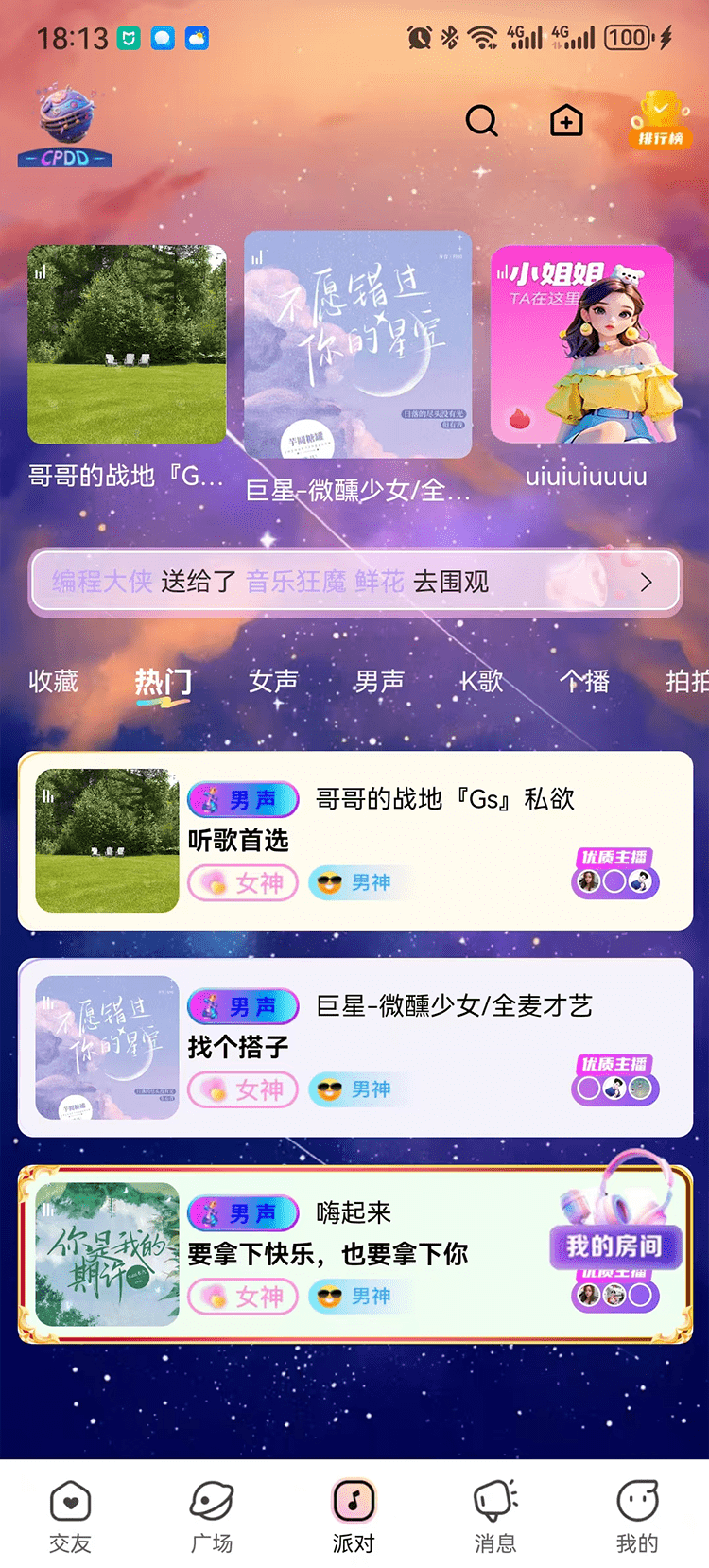Select the 个播 tab
Screen dimensions: 709x1568
586,681
